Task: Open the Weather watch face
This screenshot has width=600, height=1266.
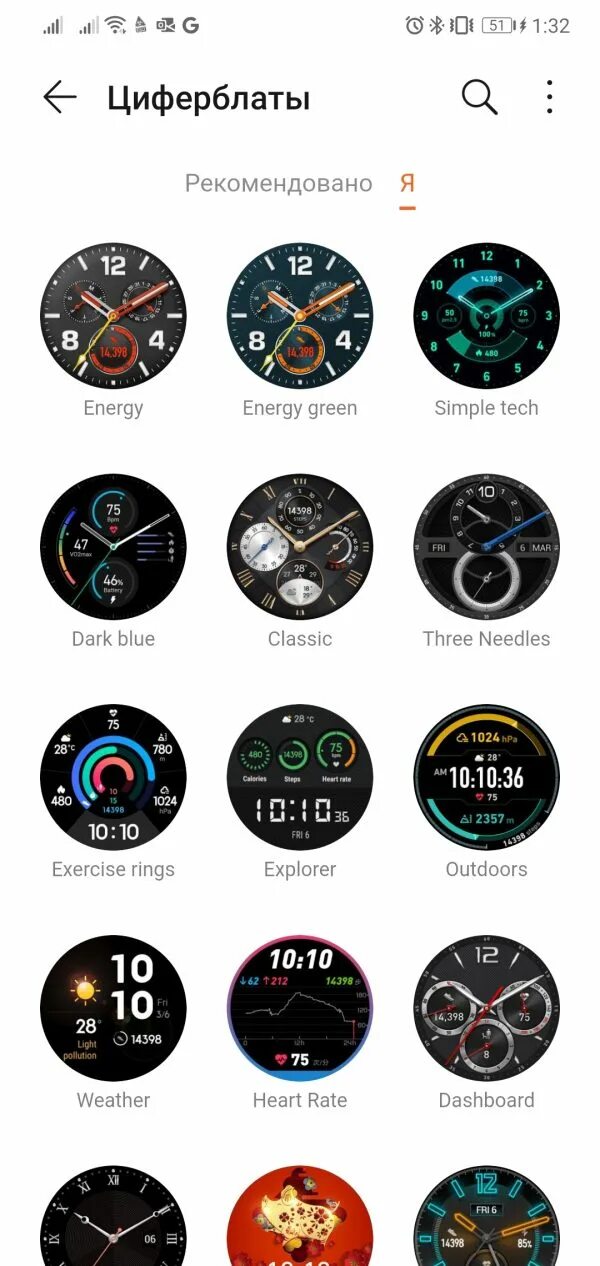Action: click(113, 1009)
